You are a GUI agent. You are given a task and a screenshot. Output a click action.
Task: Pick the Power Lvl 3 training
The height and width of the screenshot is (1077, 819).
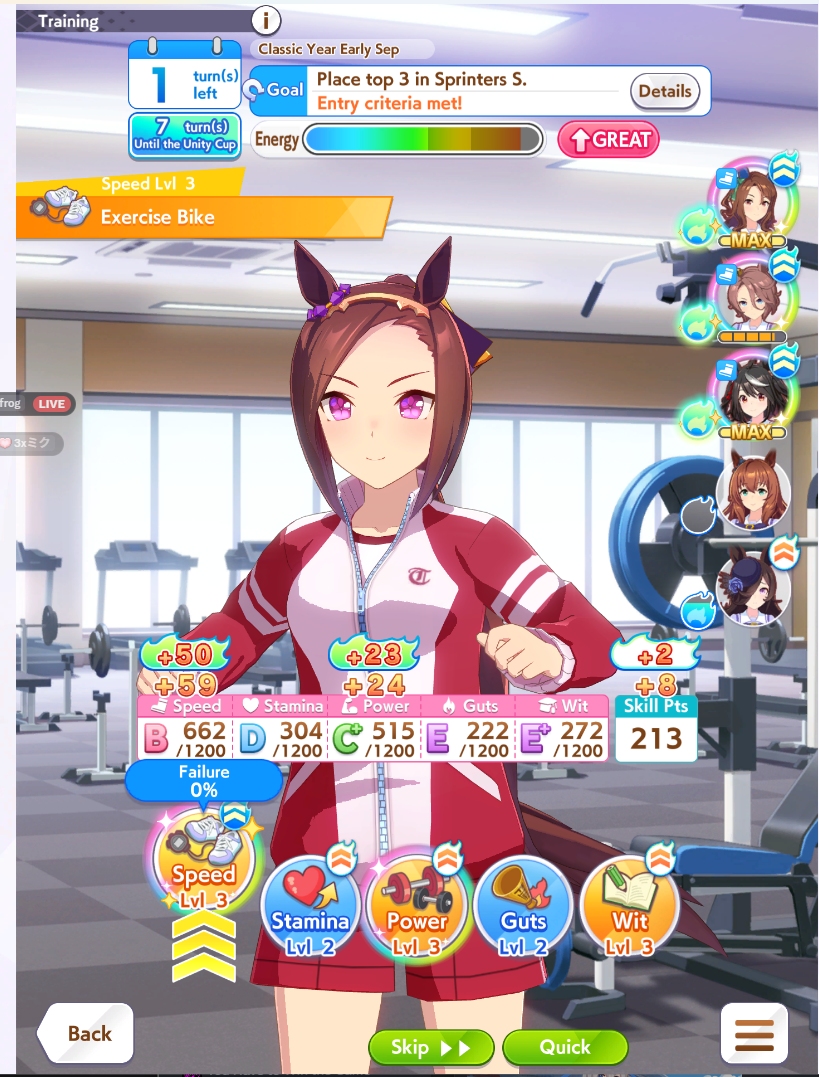coord(416,905)
